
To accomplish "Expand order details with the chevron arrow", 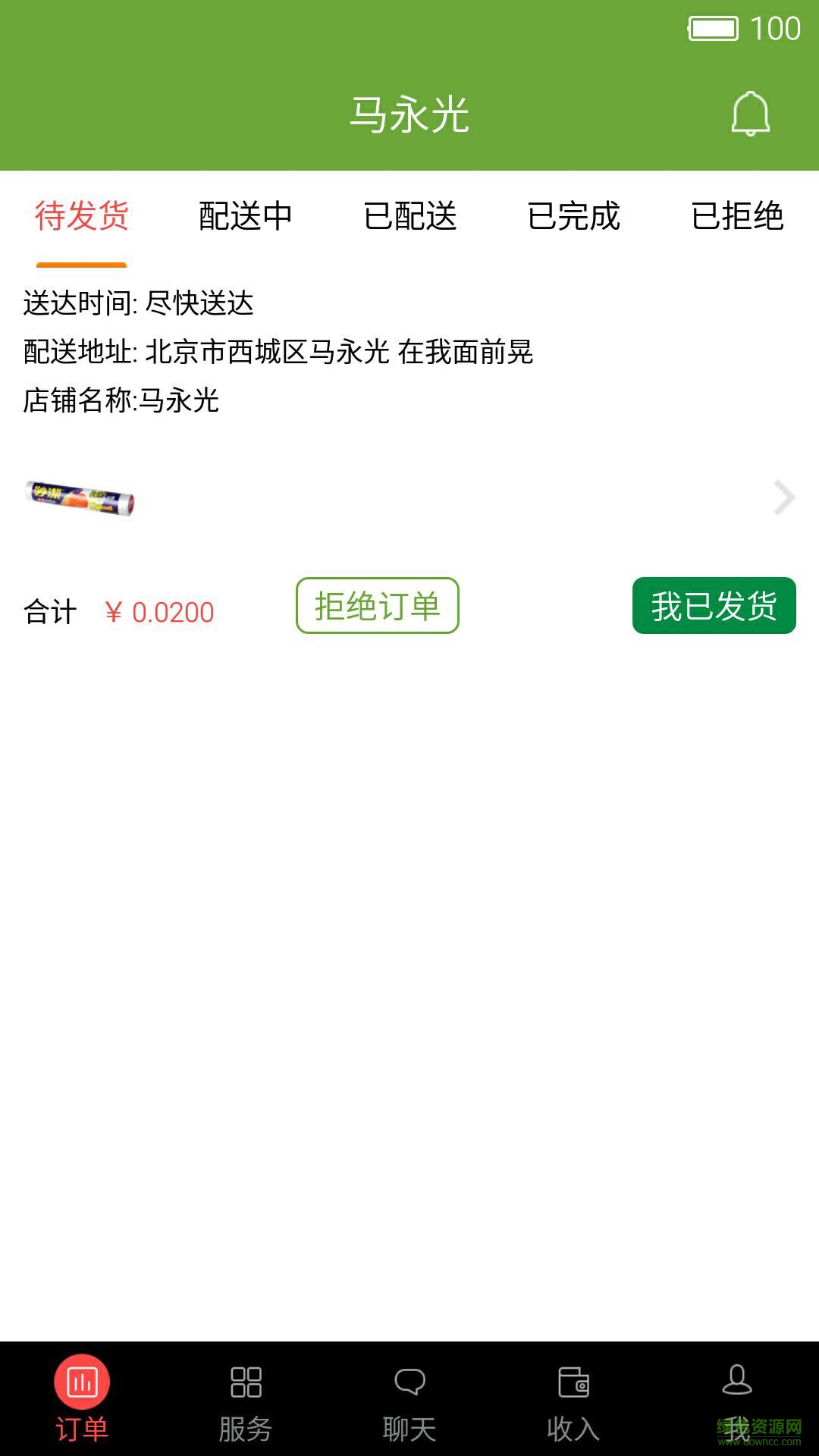I will (783, 497).
